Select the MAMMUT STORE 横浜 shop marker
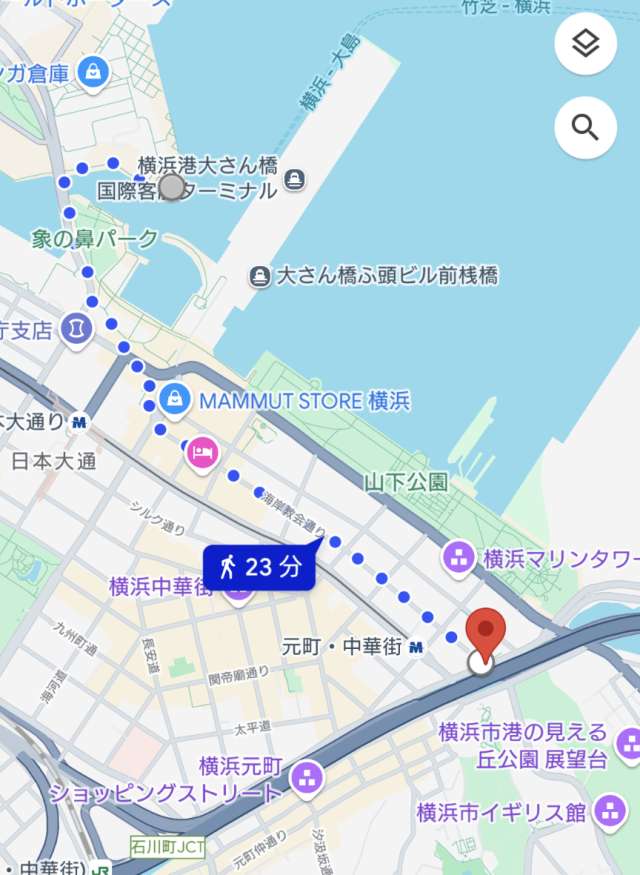640x875 pixels. point(175,399)
